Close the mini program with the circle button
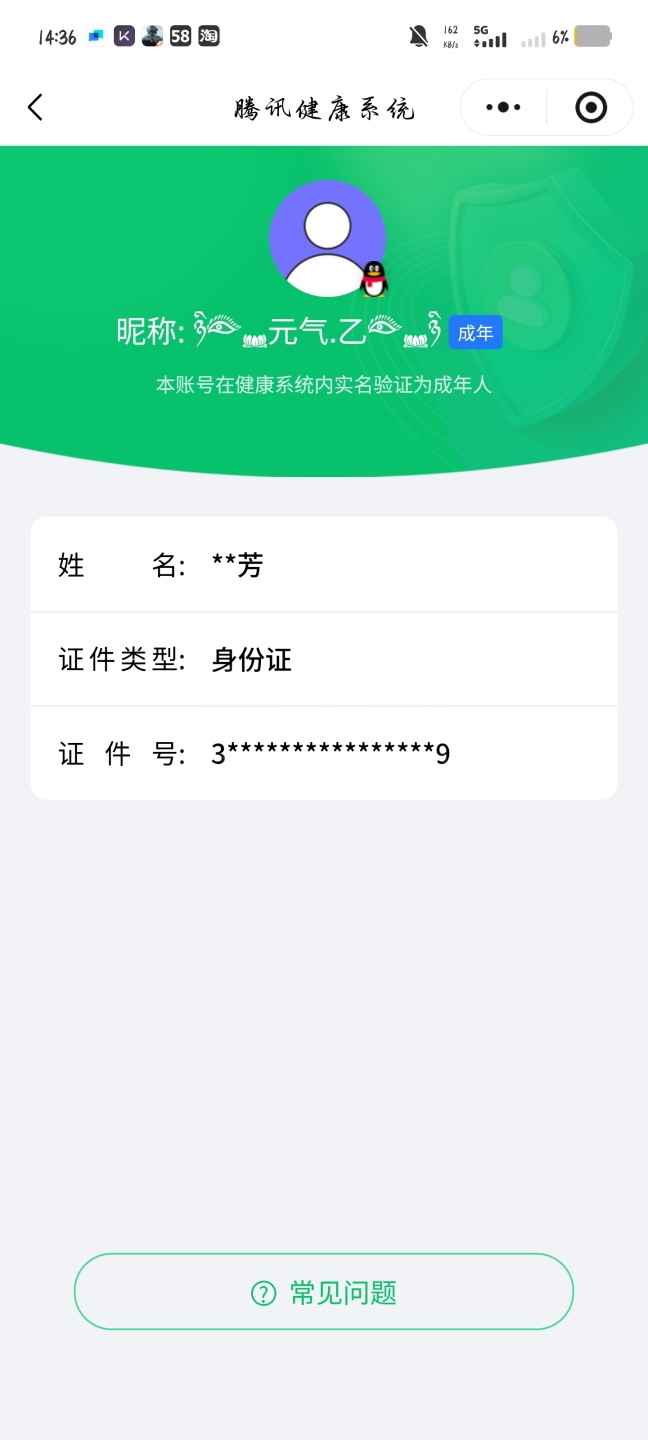The height and width of the screenshot is (1440, 648). (x=591, y=107)
